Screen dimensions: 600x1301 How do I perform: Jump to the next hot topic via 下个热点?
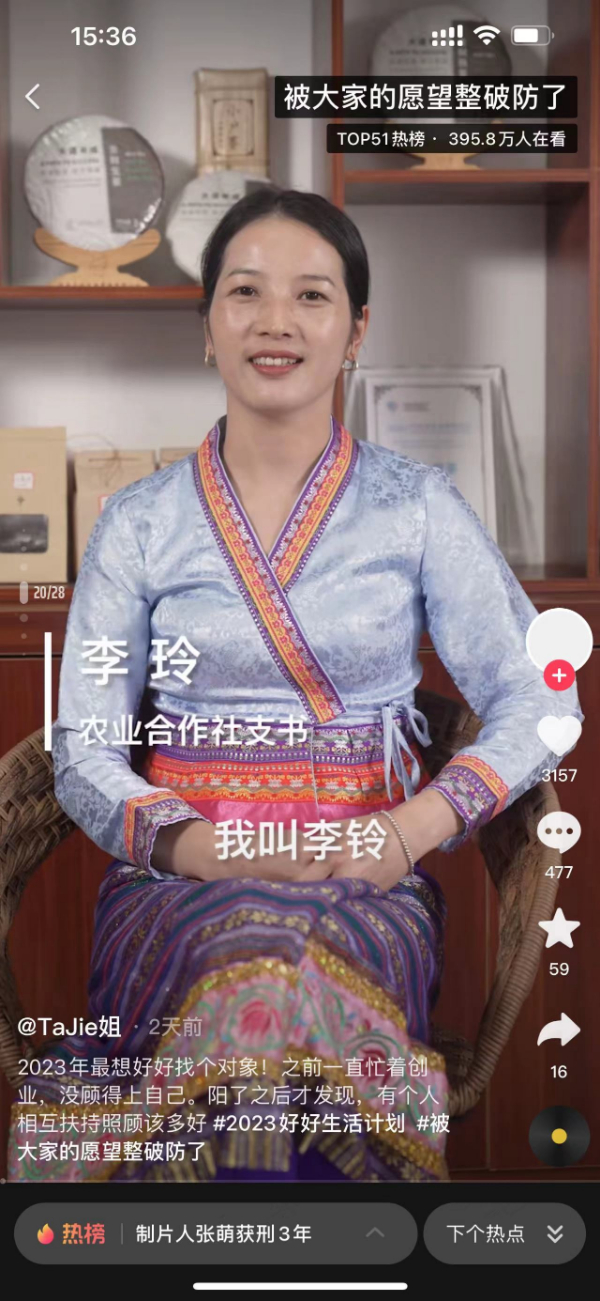tap(504, 1233)
